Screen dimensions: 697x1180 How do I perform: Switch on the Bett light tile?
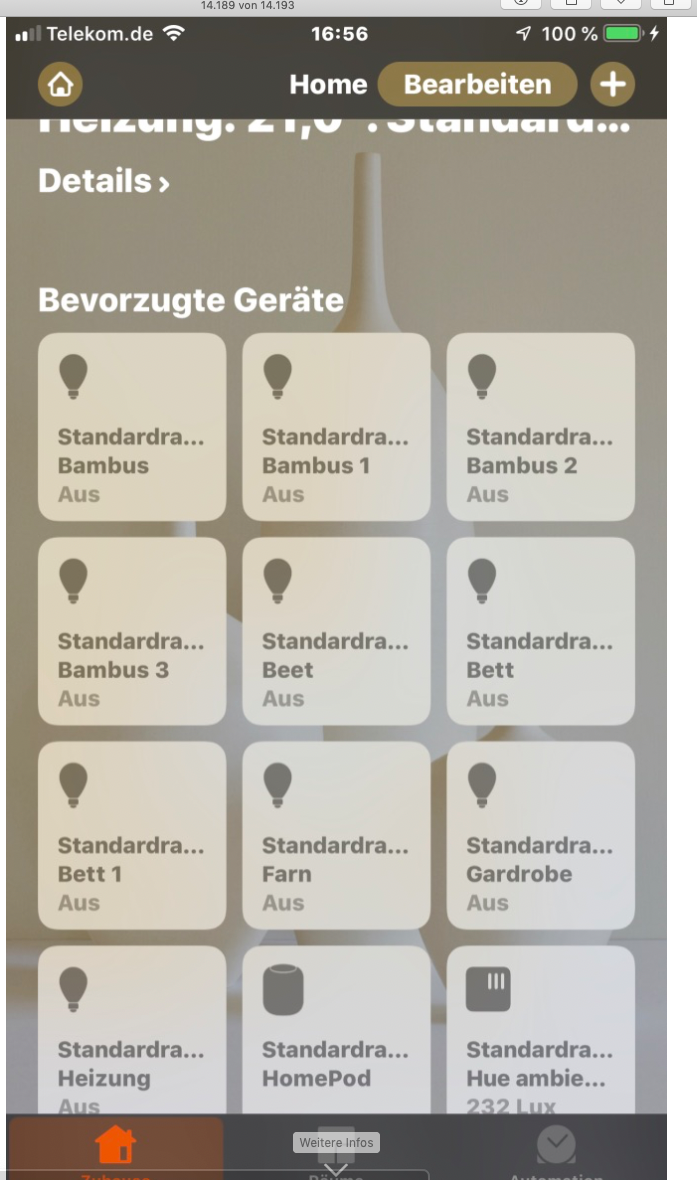540,631
